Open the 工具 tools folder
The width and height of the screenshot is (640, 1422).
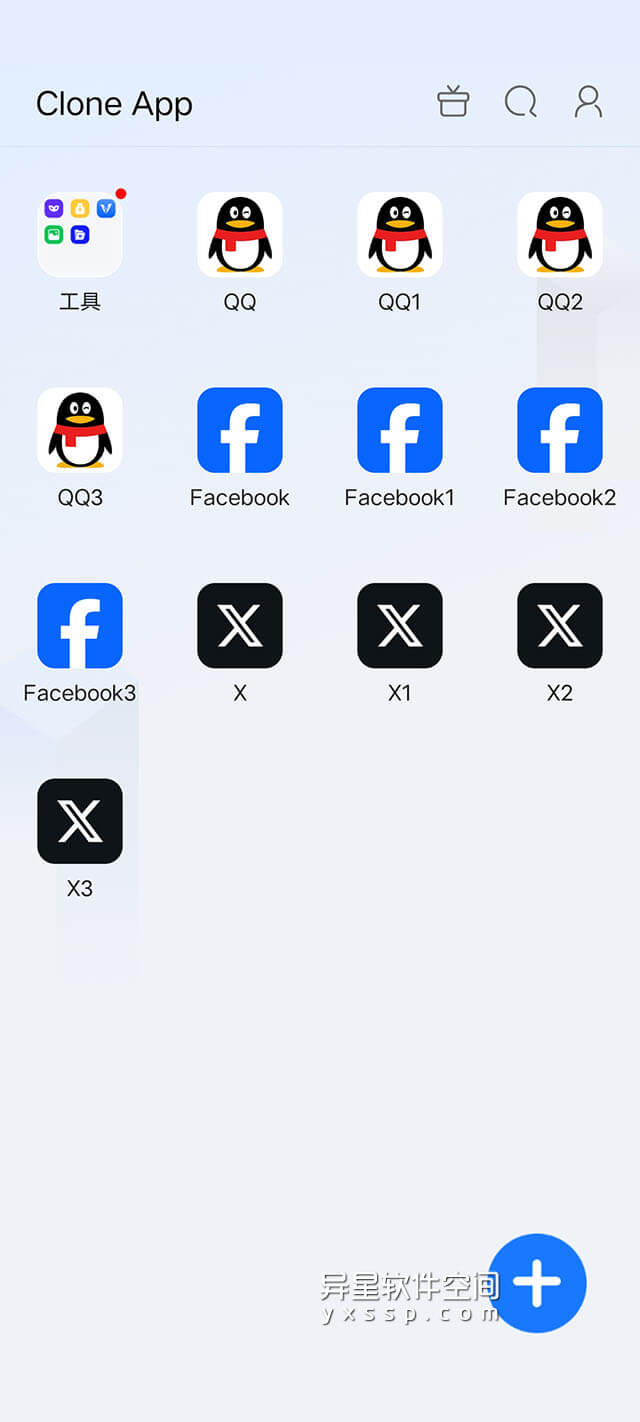[x=80, y=235]
